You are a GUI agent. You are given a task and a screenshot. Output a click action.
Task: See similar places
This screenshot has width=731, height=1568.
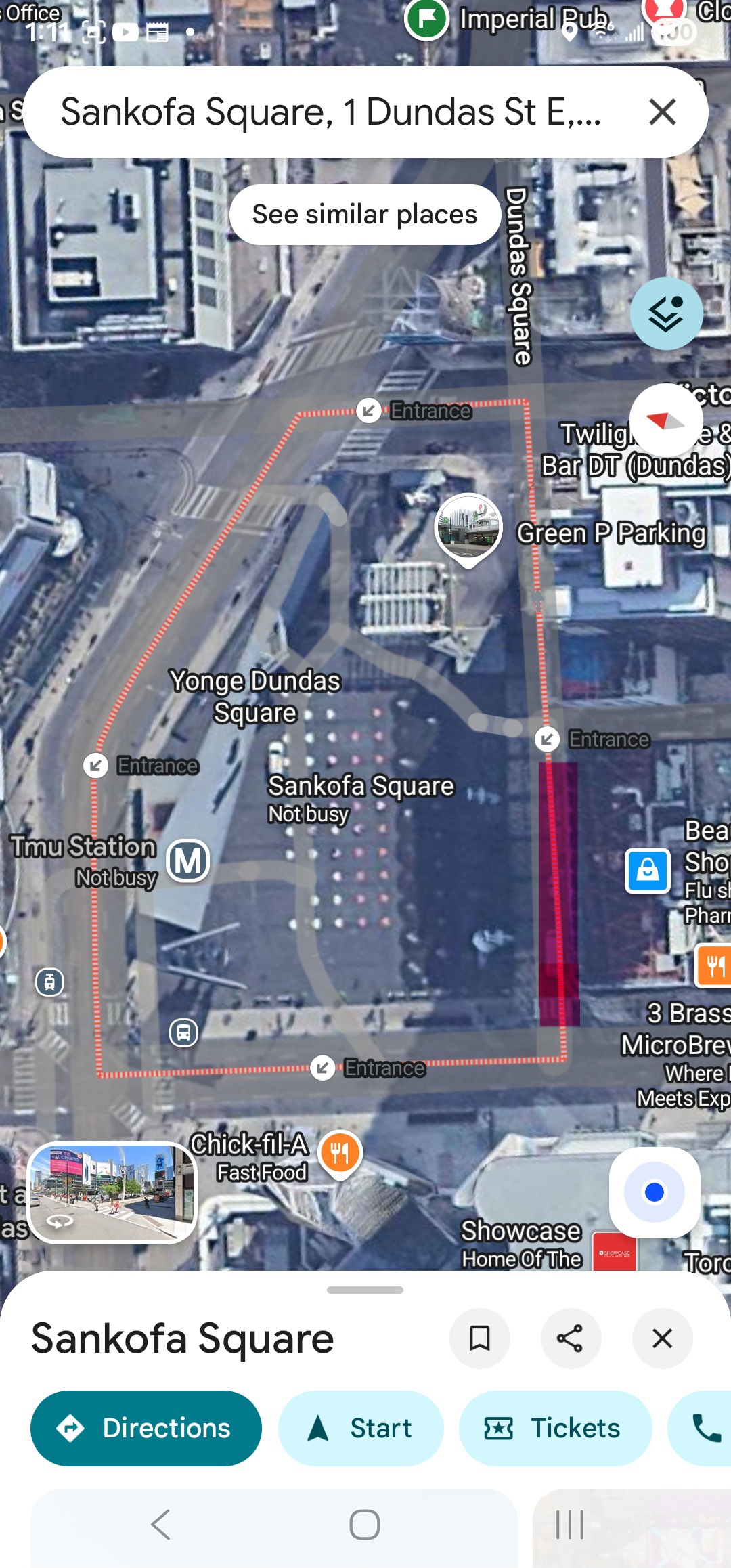point(365,215)
